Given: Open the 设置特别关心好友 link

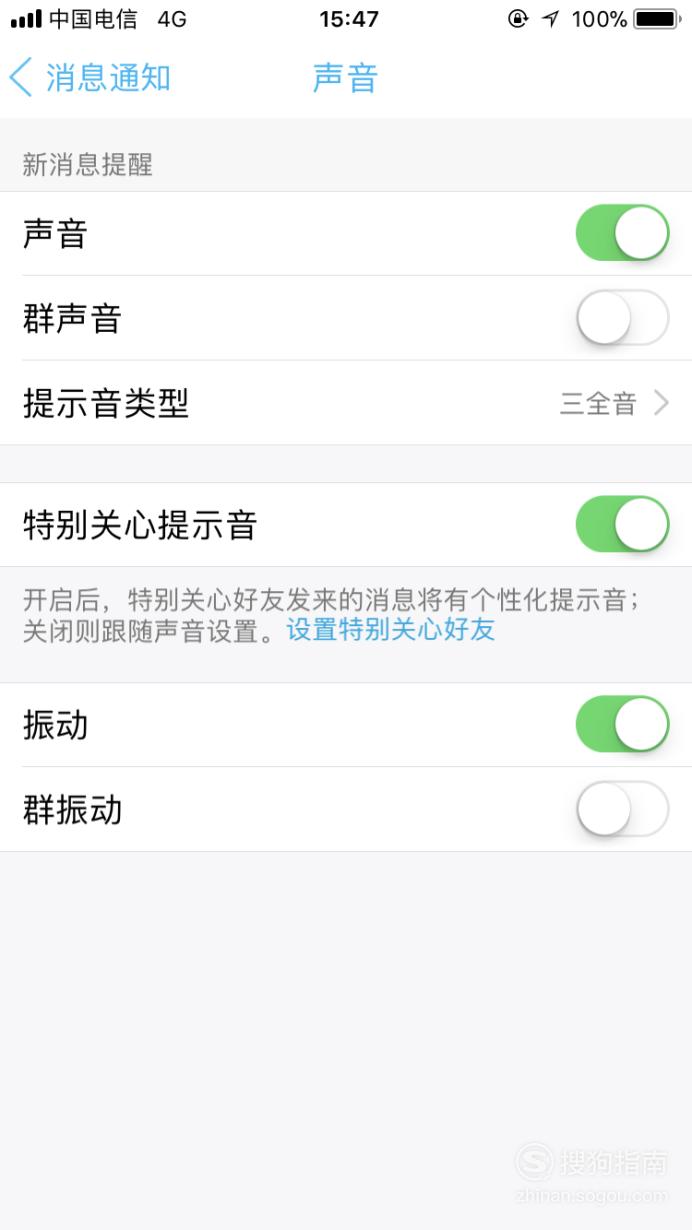Looking at the screenshot, I should click(391, 630).
